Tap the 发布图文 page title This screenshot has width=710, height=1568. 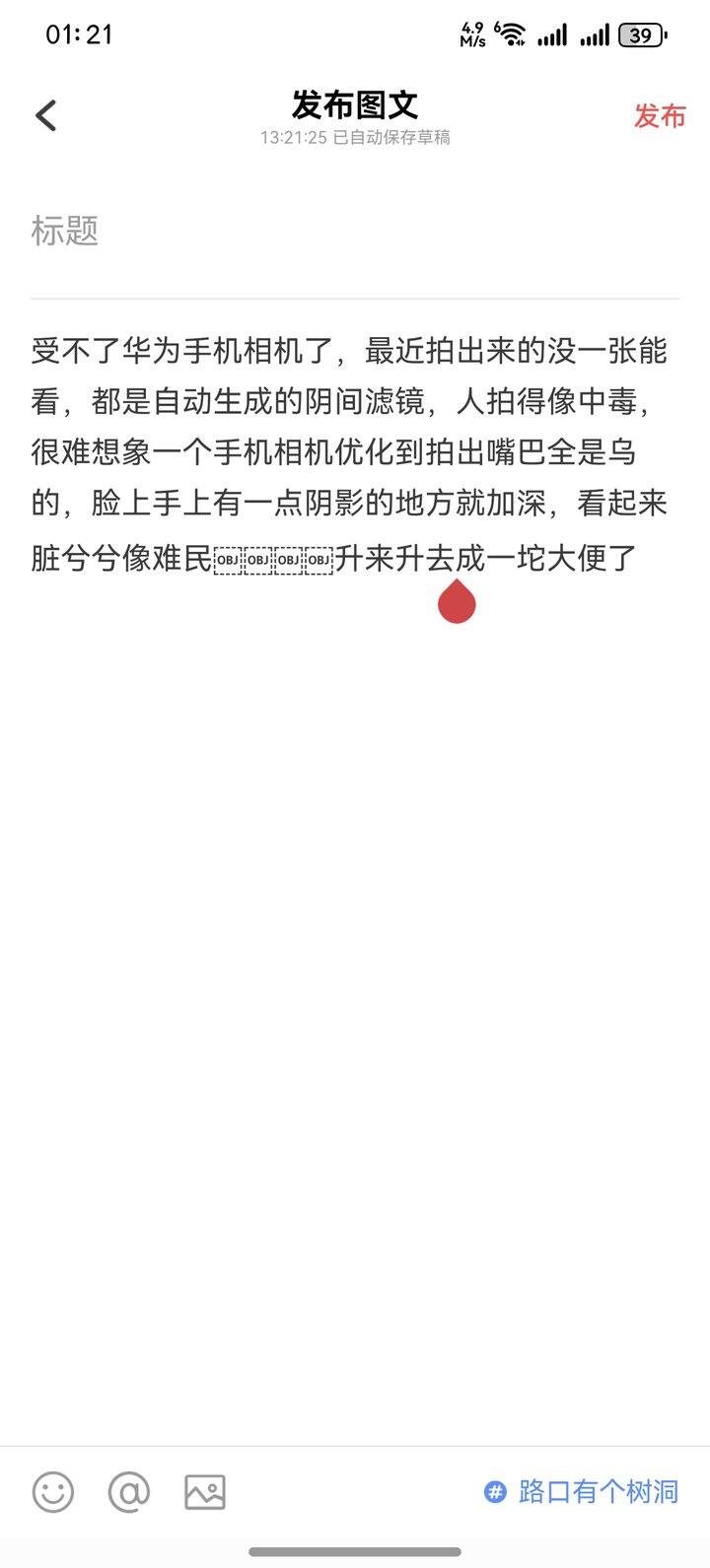pos(355,102)
